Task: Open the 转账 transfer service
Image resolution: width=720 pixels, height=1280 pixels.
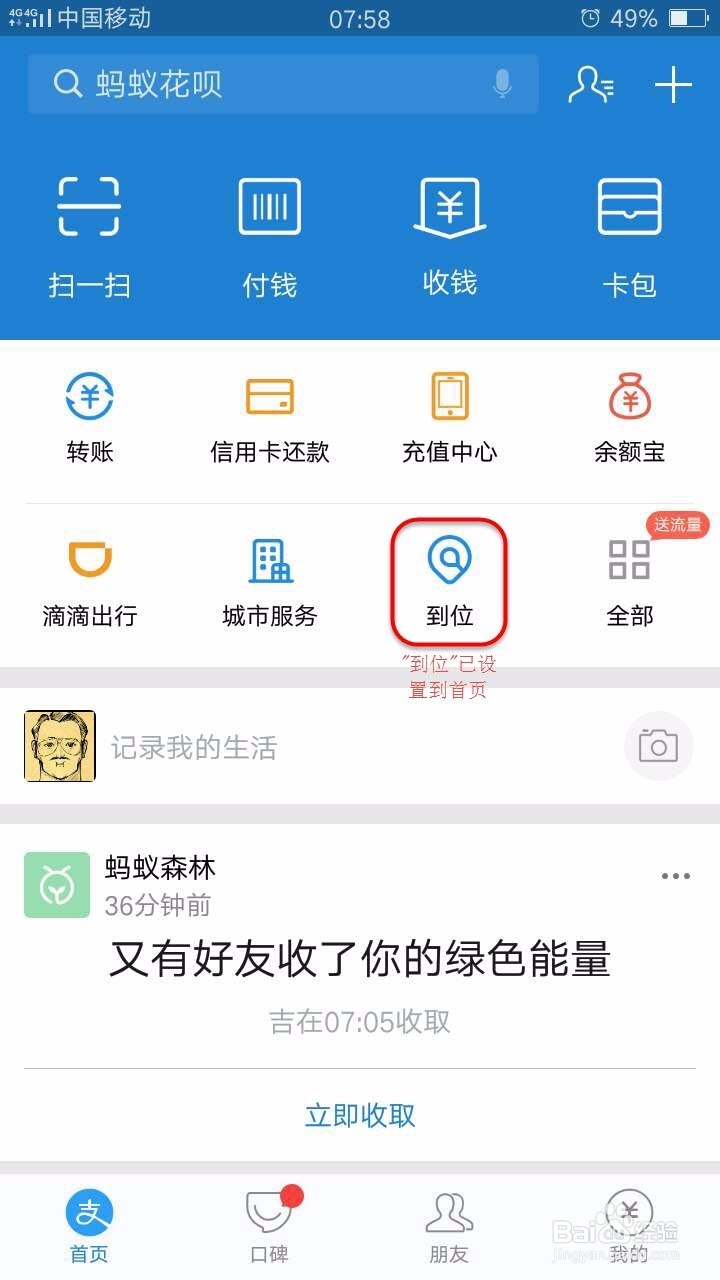Action: 88,415
